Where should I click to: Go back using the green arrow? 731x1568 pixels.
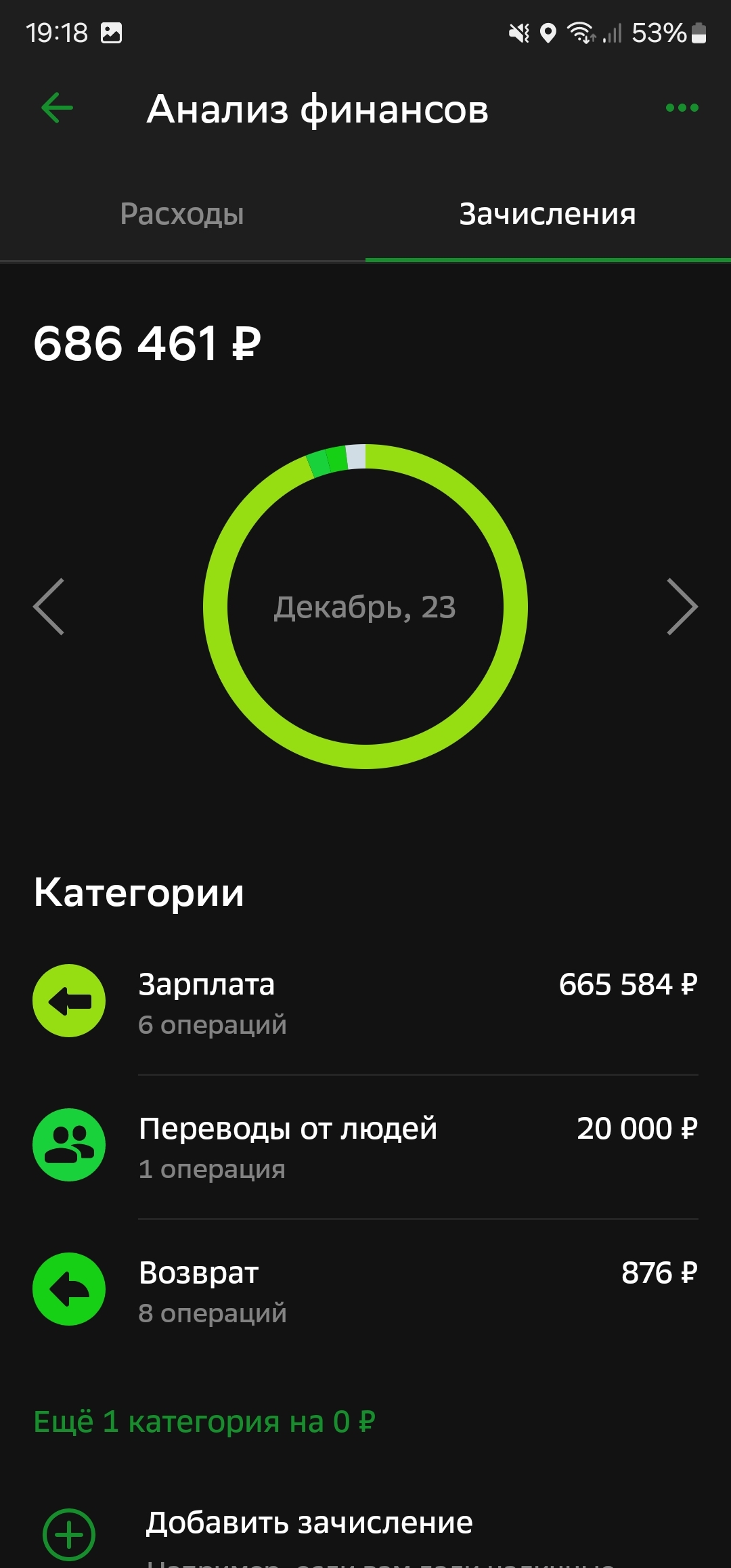pos(57,108)
